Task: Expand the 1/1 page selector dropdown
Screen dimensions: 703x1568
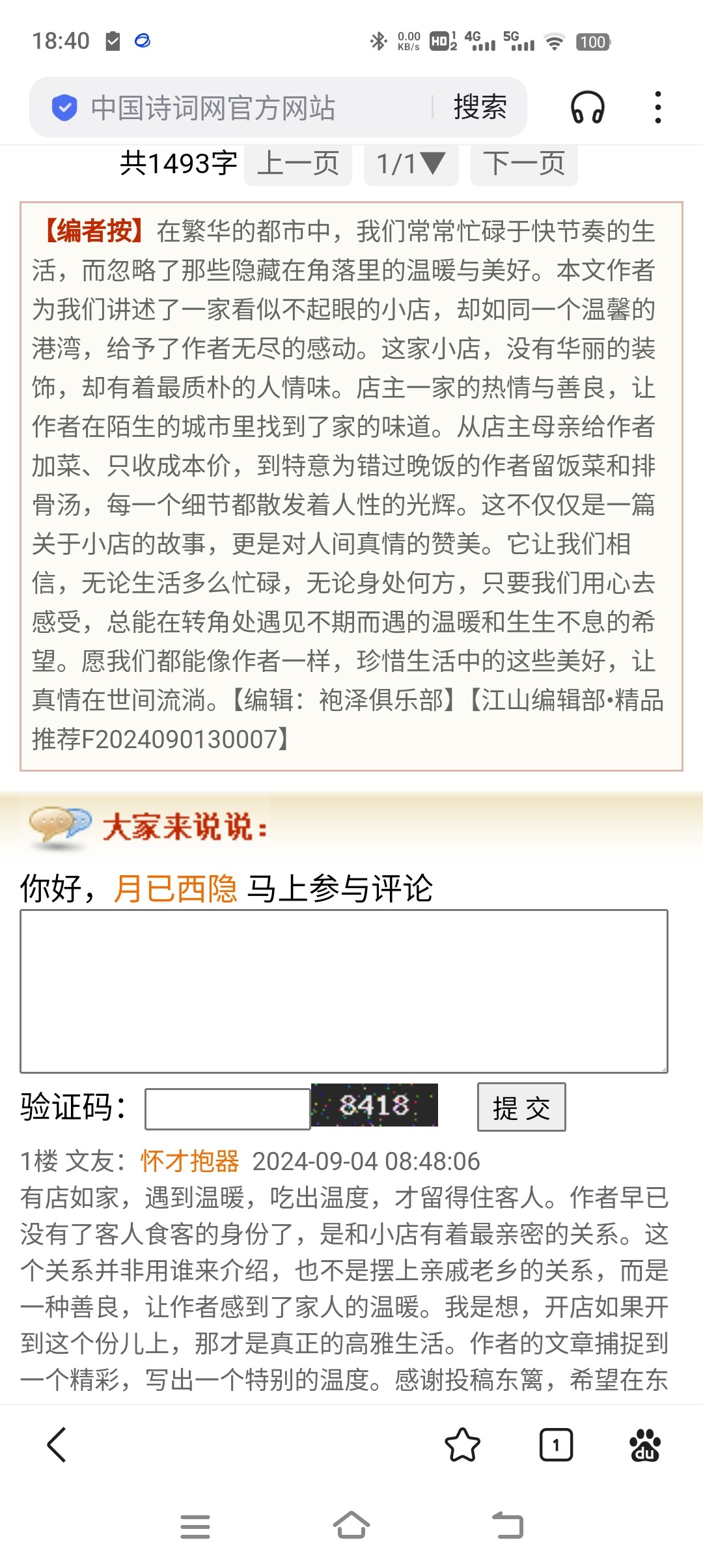Action: (x=411, y=164)
